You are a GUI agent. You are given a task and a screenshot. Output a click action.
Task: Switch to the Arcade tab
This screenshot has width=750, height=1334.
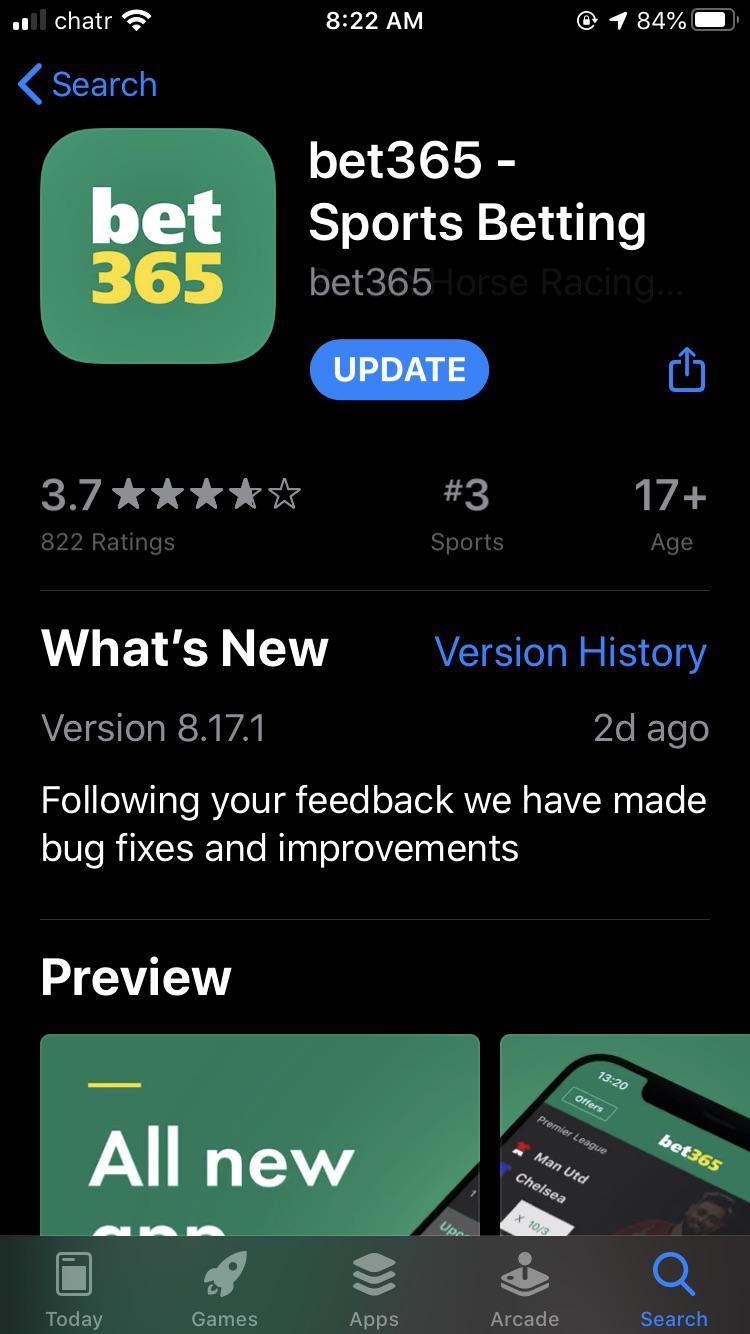pyautogui.click(x=524, y=1288)
